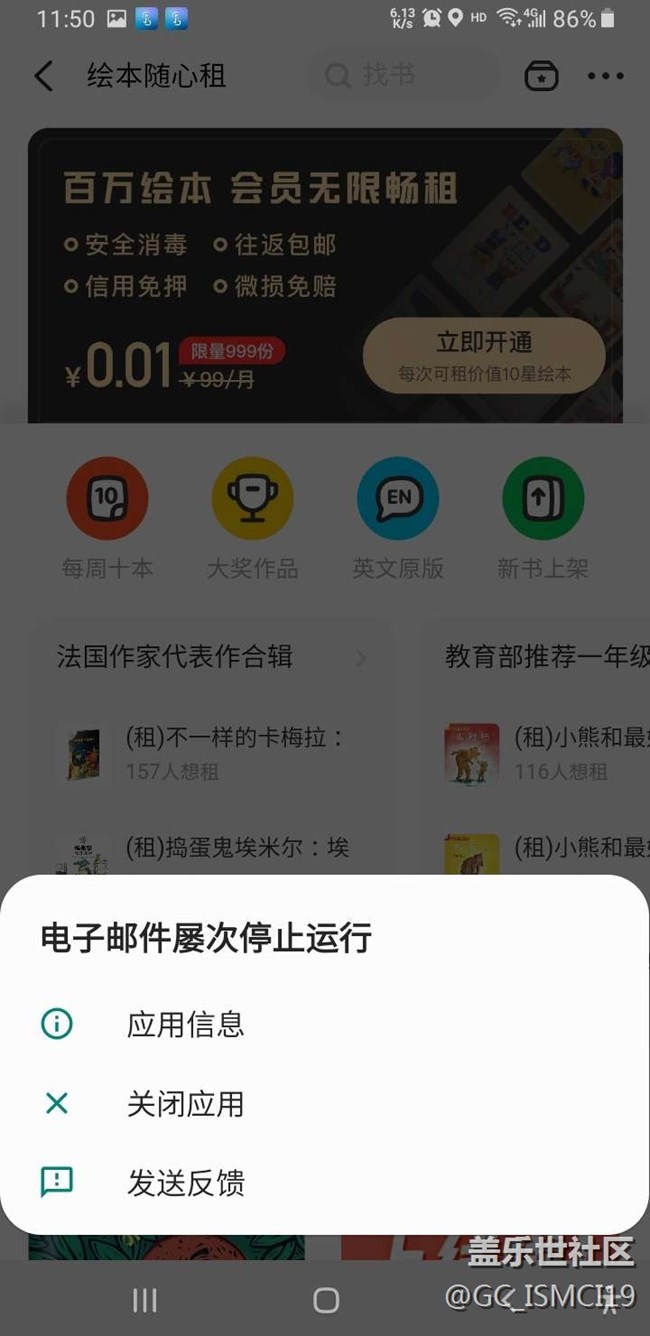Screen dimensions: 650x1336
Task: Go back from 绘本随心租 page
Action: click(x=44, y=76)
